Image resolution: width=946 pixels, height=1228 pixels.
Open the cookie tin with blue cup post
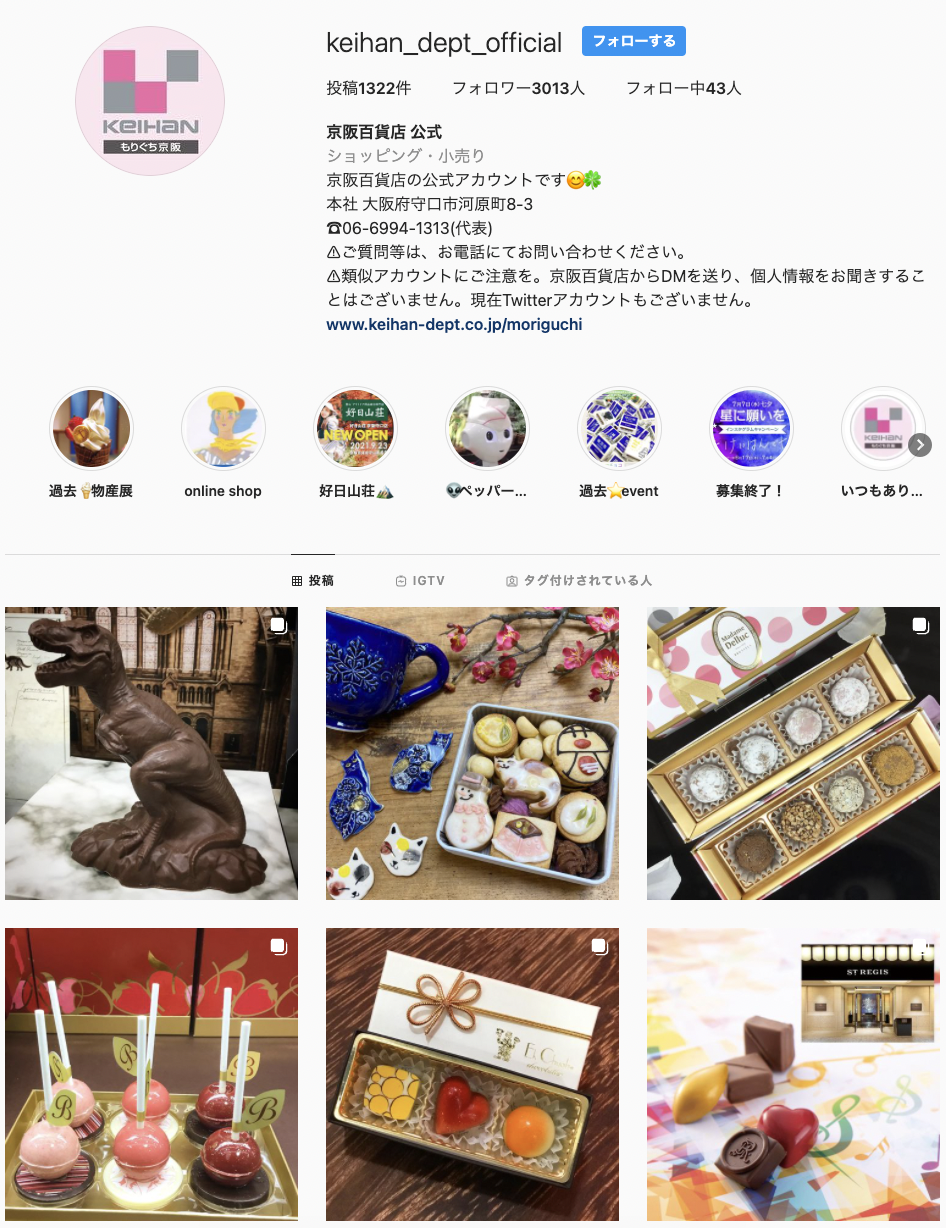point(472,753)
